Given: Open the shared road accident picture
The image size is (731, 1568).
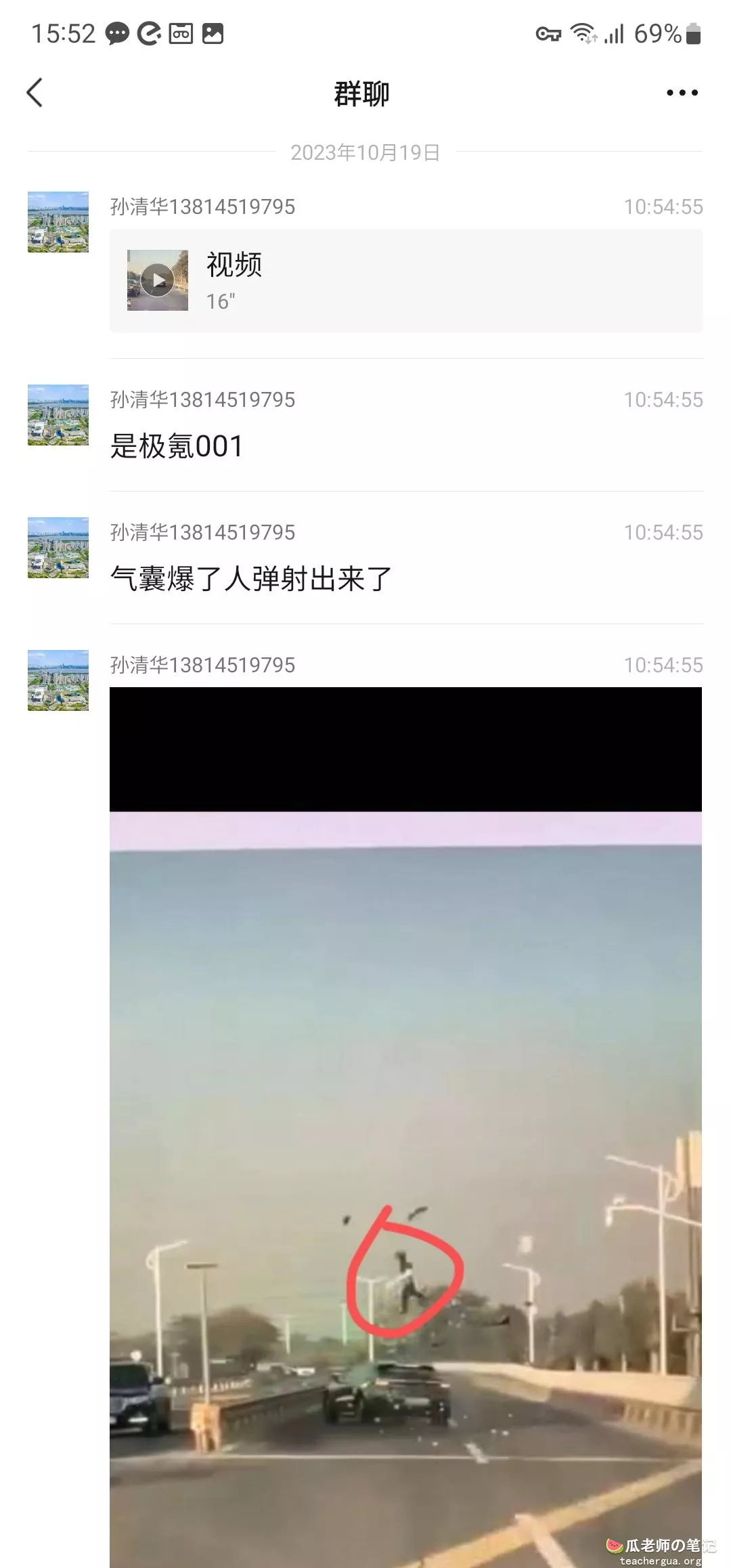Looking at the screenshot, I should pos(405,1124).
